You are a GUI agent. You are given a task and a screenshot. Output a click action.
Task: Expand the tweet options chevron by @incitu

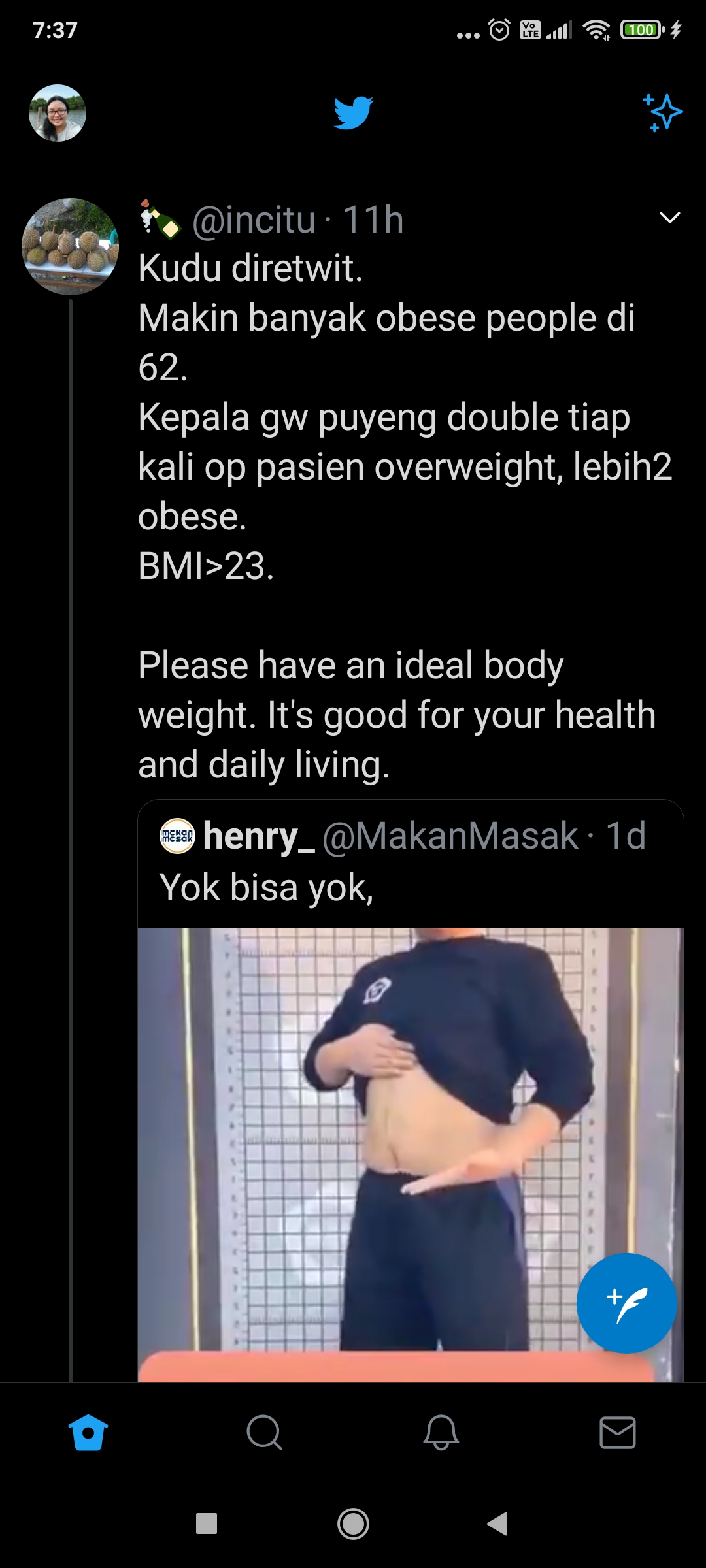point(670,218)
